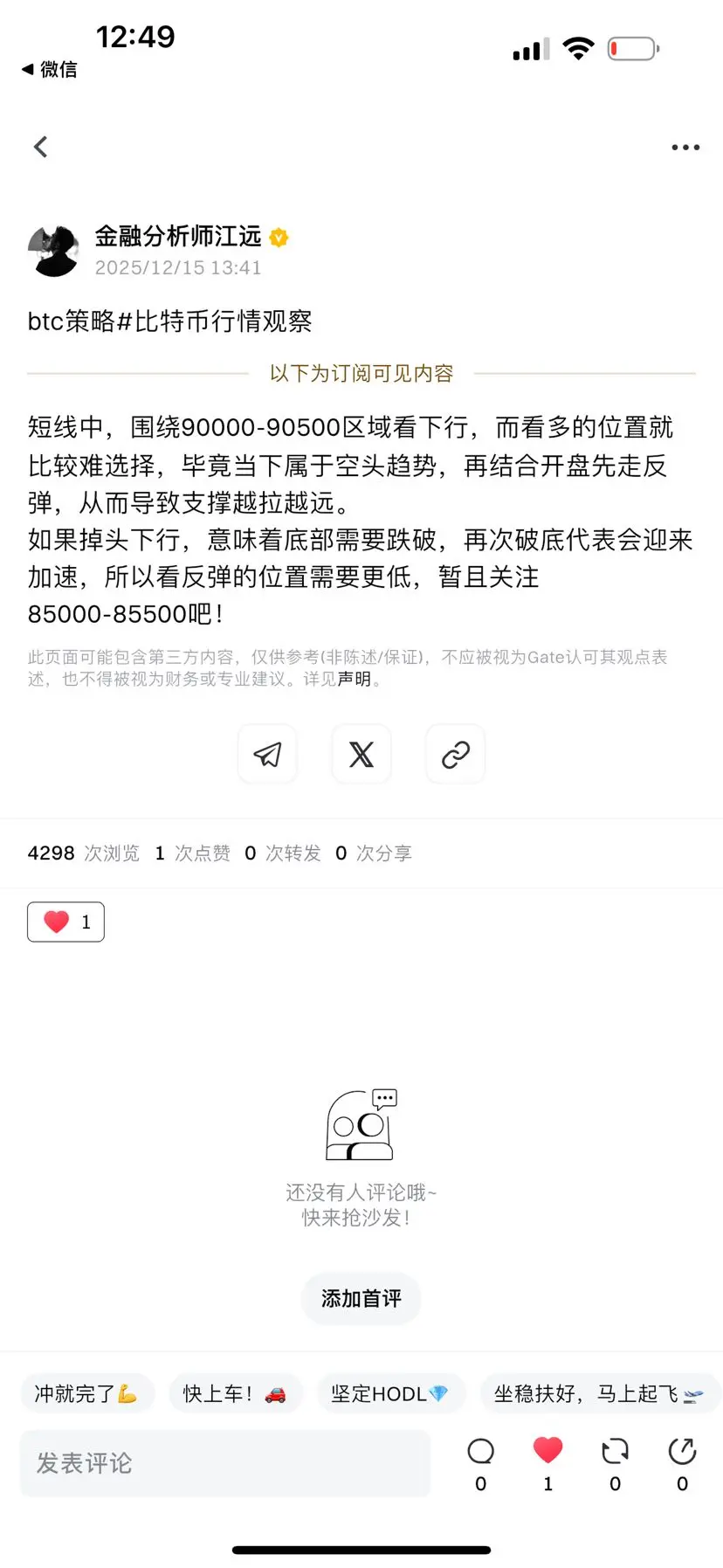Tap the back chevron to exit post
The width and height of the screenshot is (723, 1568).
40,147
